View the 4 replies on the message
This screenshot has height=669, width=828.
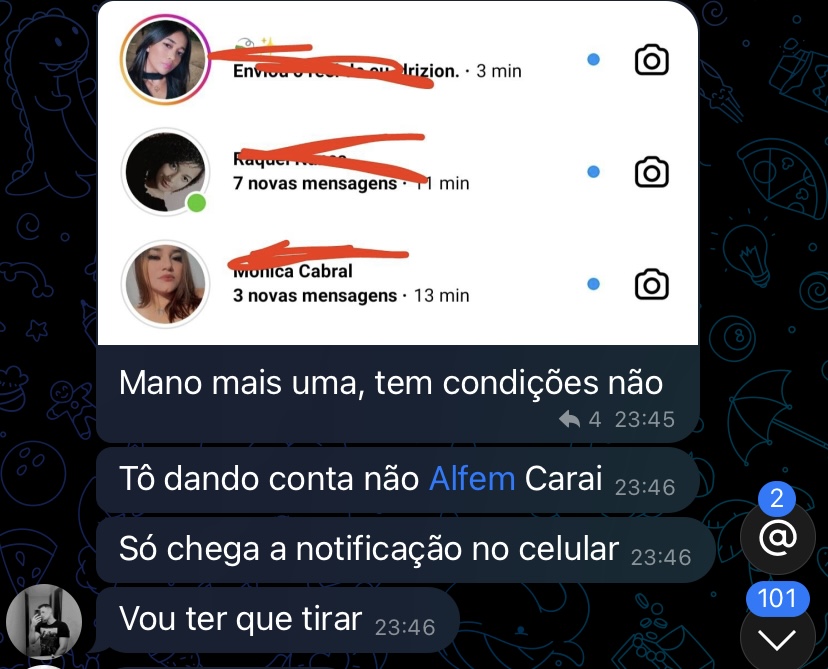click(582, 420)
